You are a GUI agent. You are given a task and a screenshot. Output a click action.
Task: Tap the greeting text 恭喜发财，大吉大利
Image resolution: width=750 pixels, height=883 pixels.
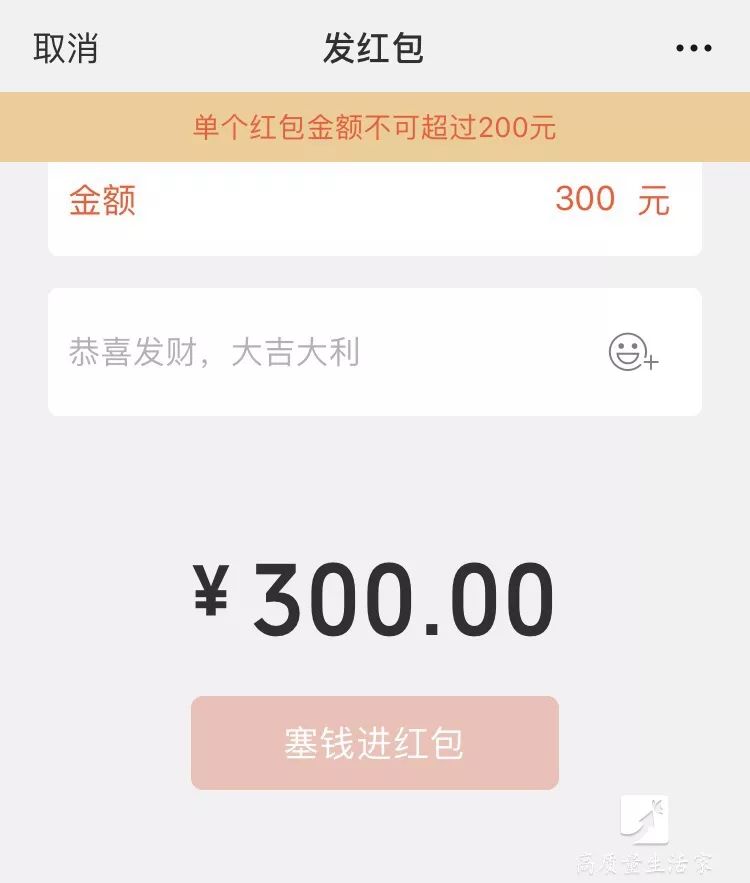217,352
